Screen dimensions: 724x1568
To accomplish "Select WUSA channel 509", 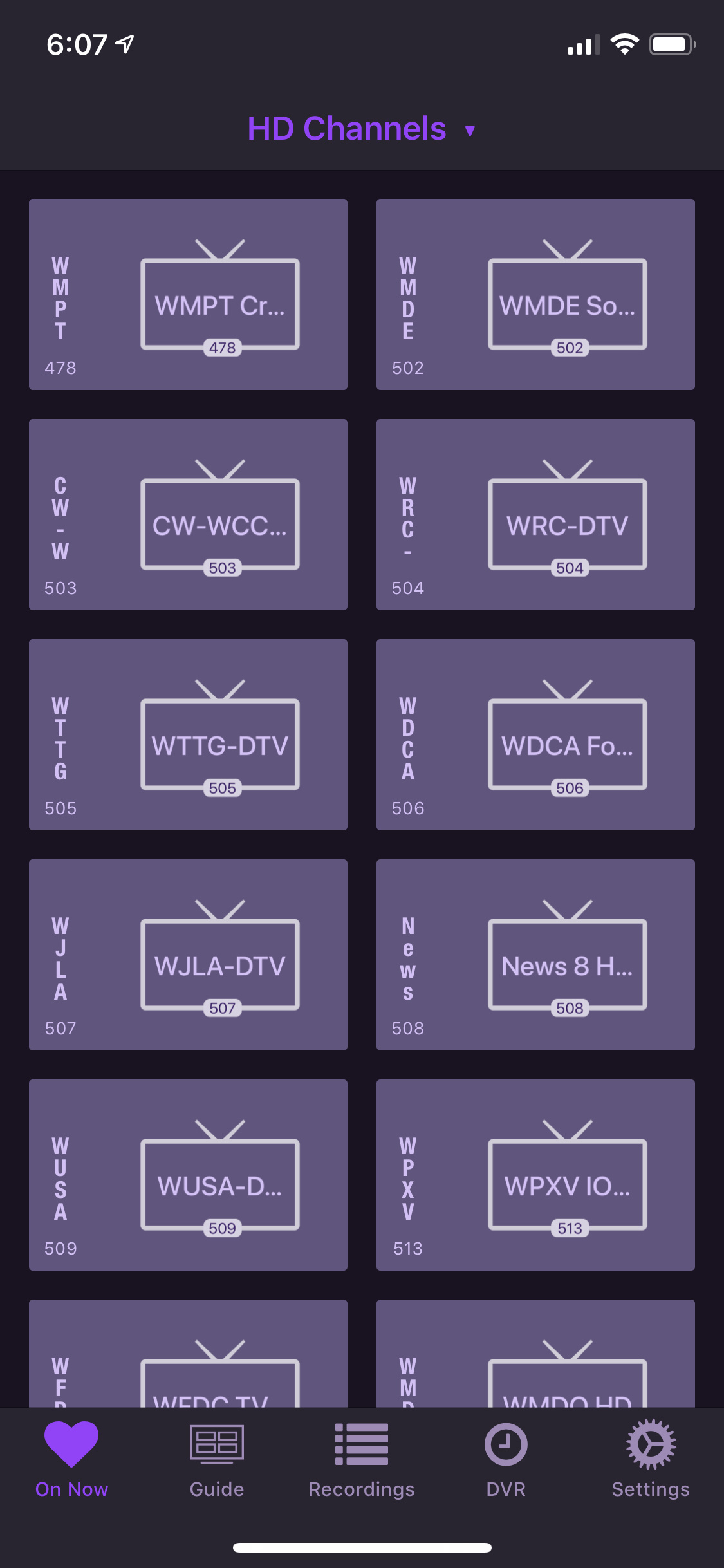I will (x=188, y=1175).
